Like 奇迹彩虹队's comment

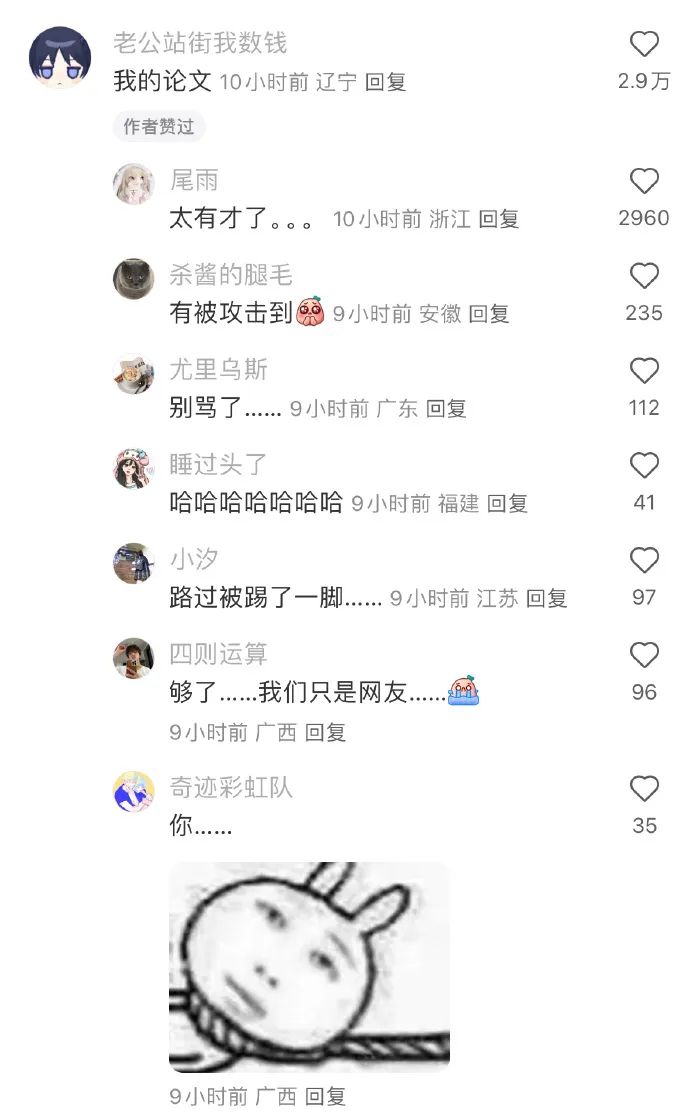[644, 789]
